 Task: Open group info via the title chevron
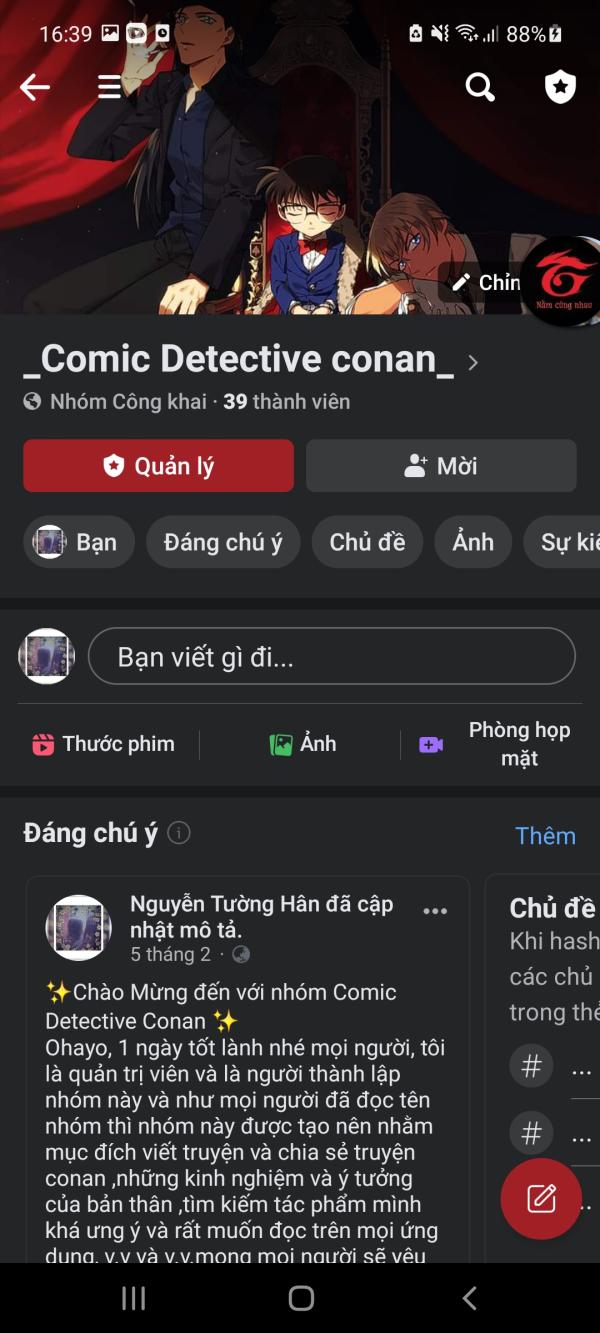click(x=473, y=362)
